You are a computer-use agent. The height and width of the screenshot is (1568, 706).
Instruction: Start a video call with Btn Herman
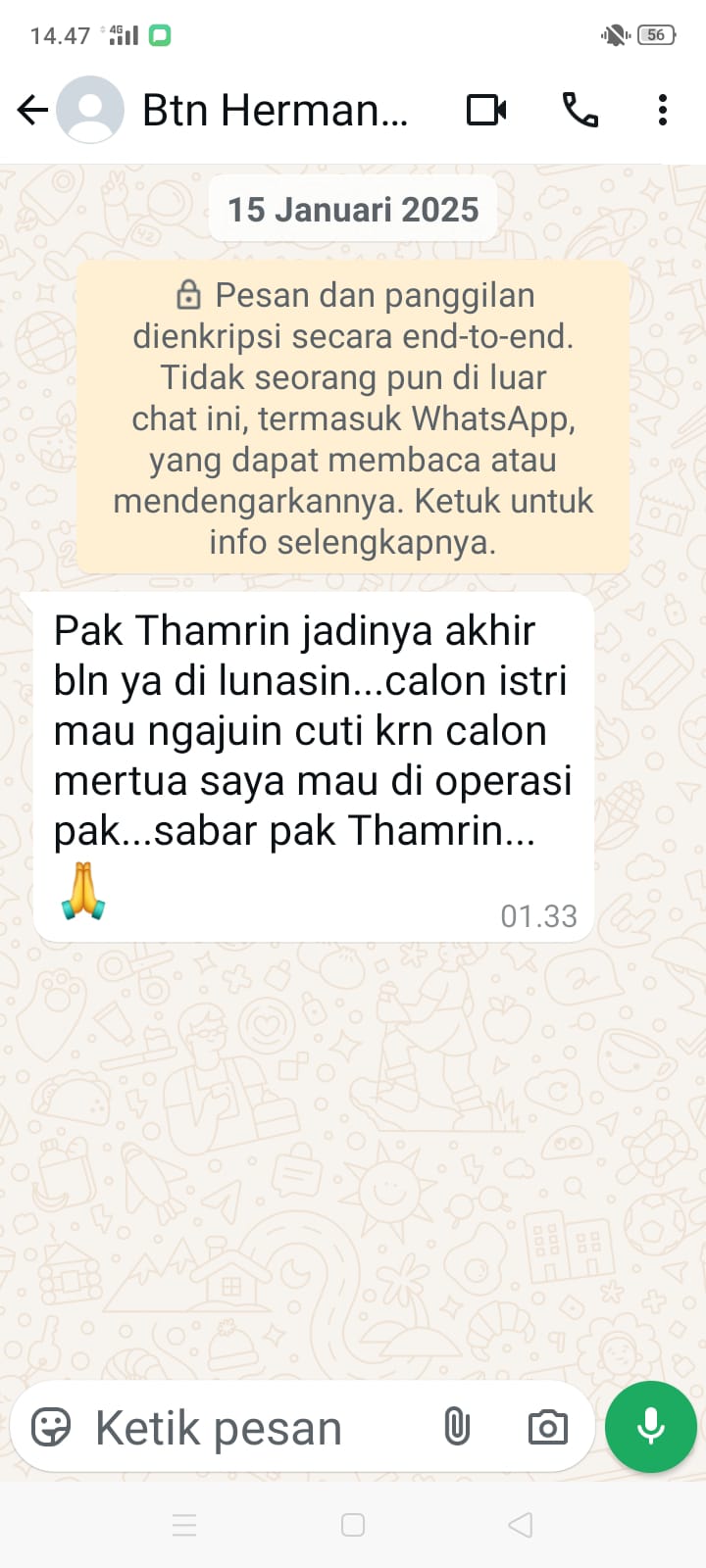click(x=486, y=110)
